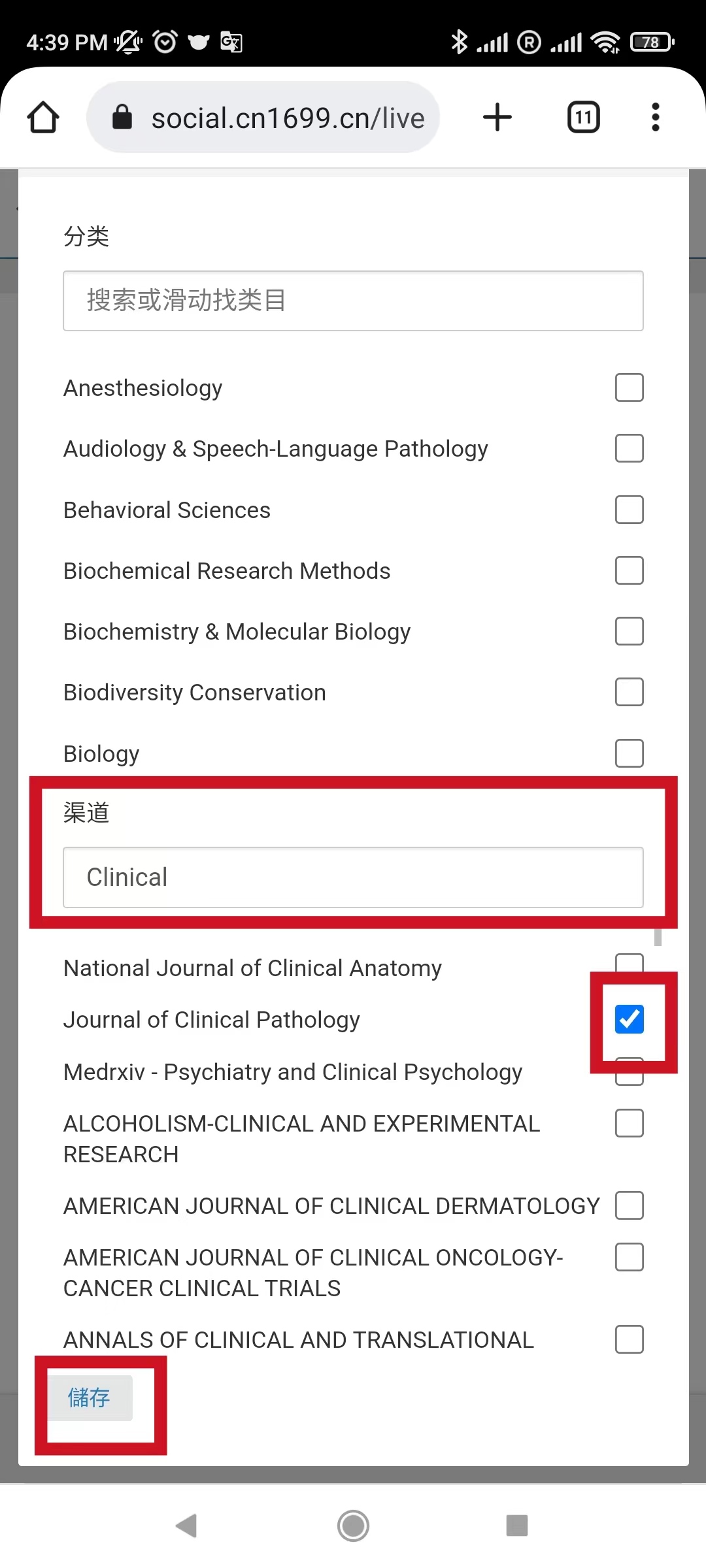Image resolution: width=706 pixels, height=1568 pixels.
Task: Enable Biochemical Research Methods checkbox
Action: coord(629,570)
